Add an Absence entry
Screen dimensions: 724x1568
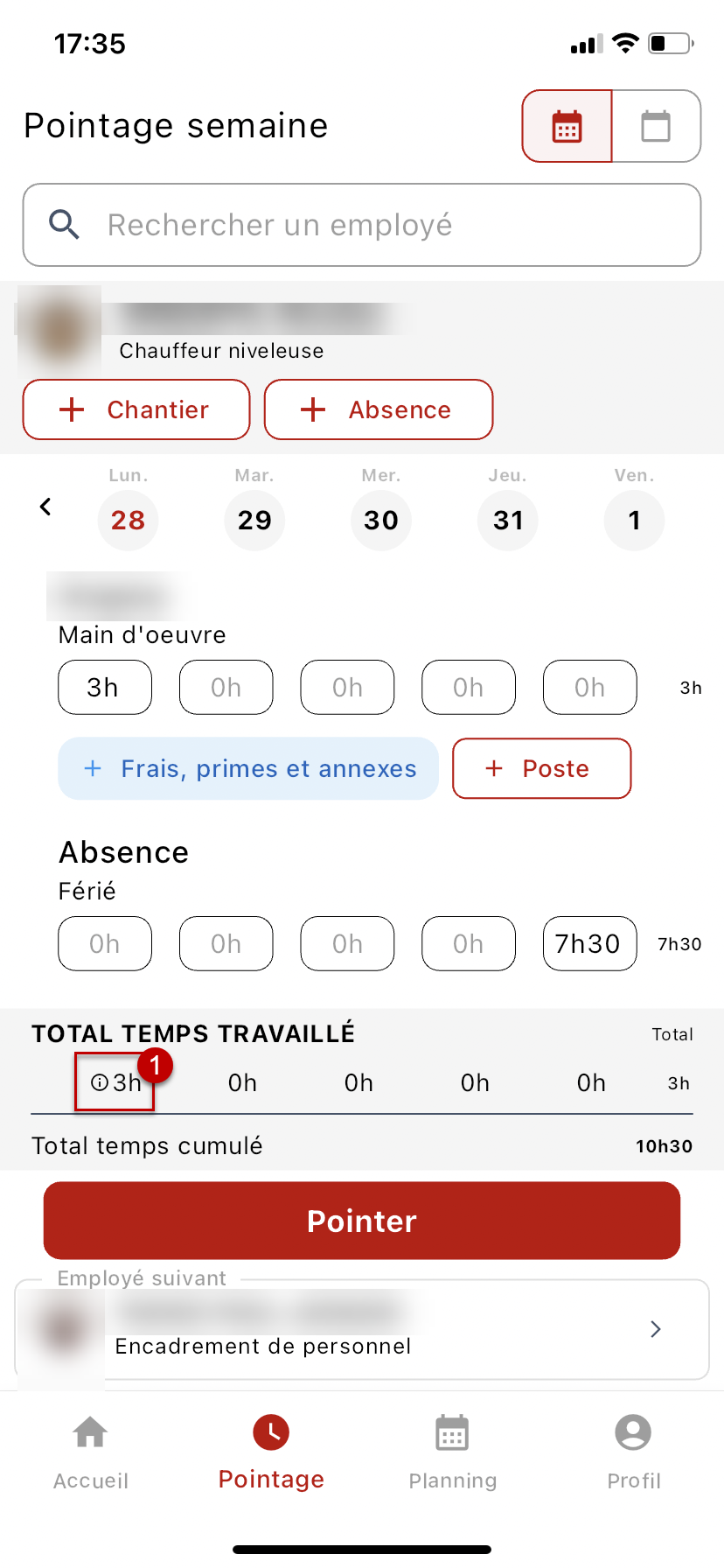[x=379, y=409]
